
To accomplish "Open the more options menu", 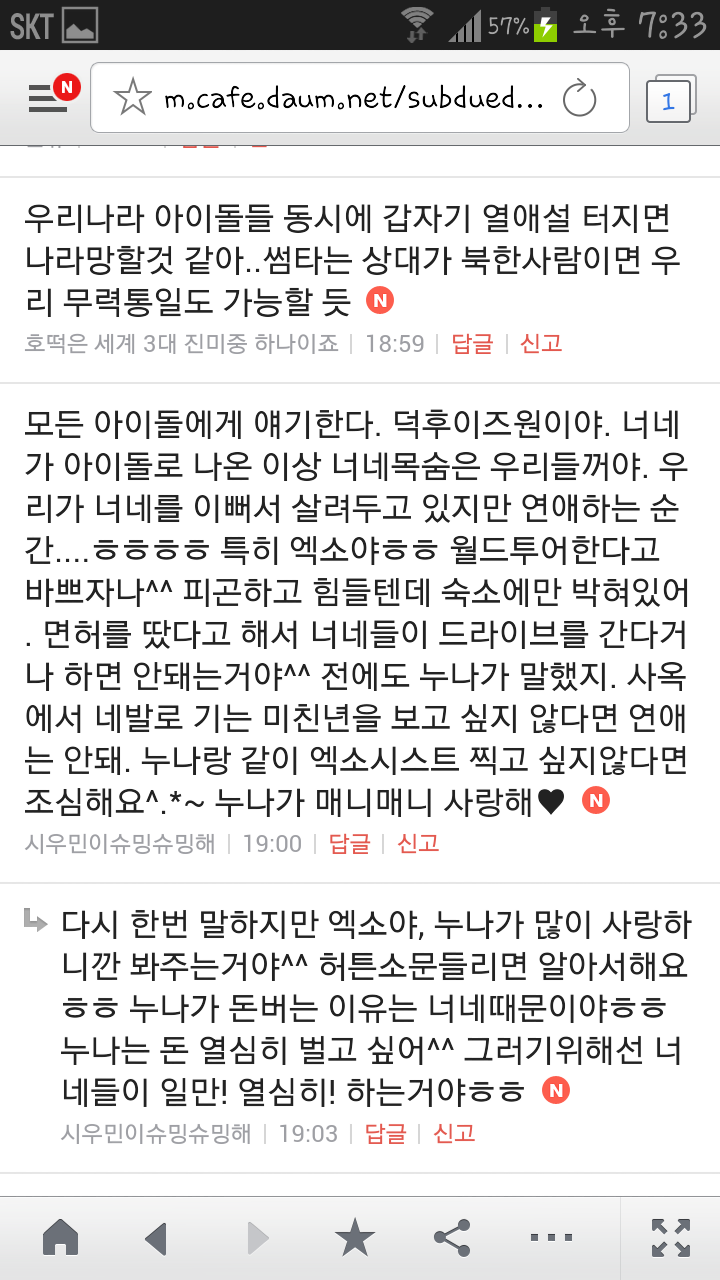I will (x=551, y=1238).
